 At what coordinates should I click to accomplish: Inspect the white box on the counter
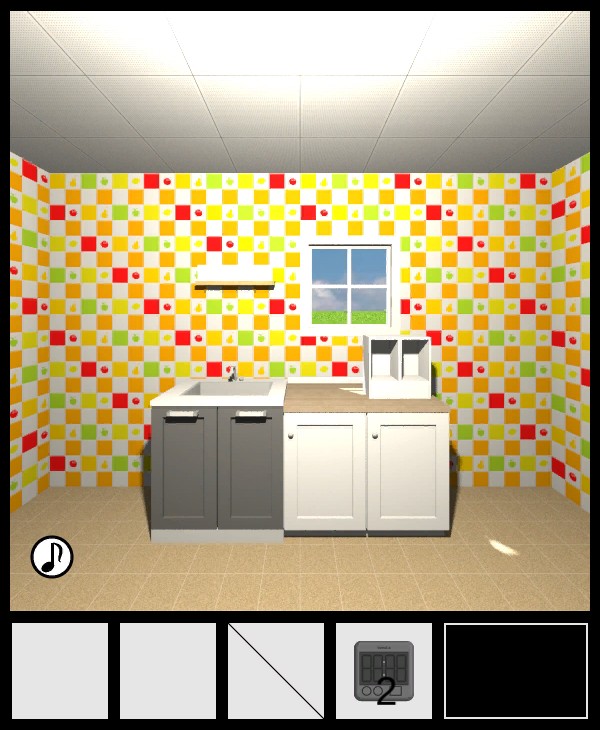[398, 367]
